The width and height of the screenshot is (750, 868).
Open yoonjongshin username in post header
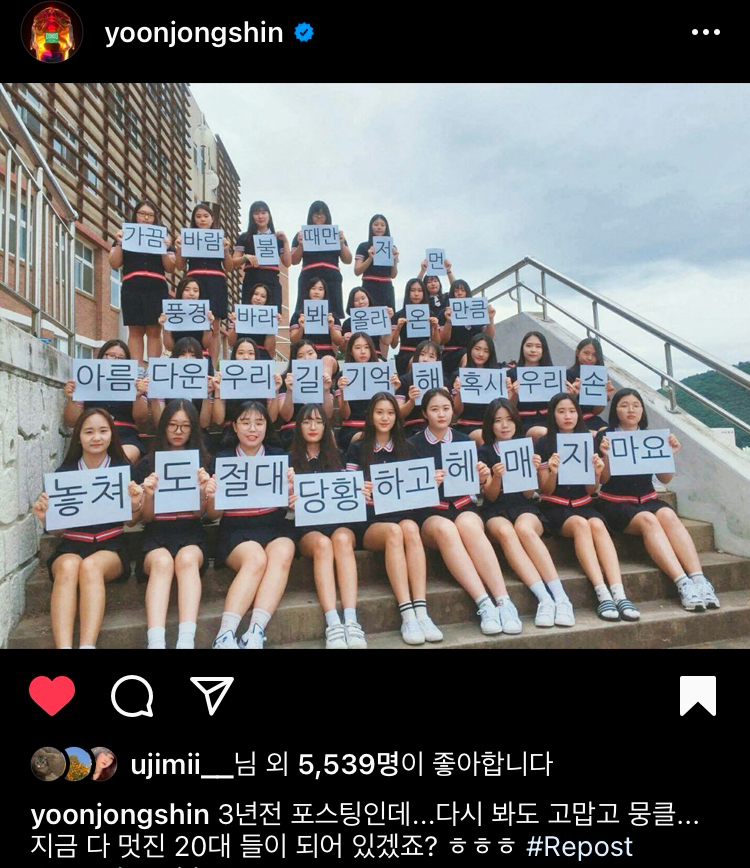point(194,32)
